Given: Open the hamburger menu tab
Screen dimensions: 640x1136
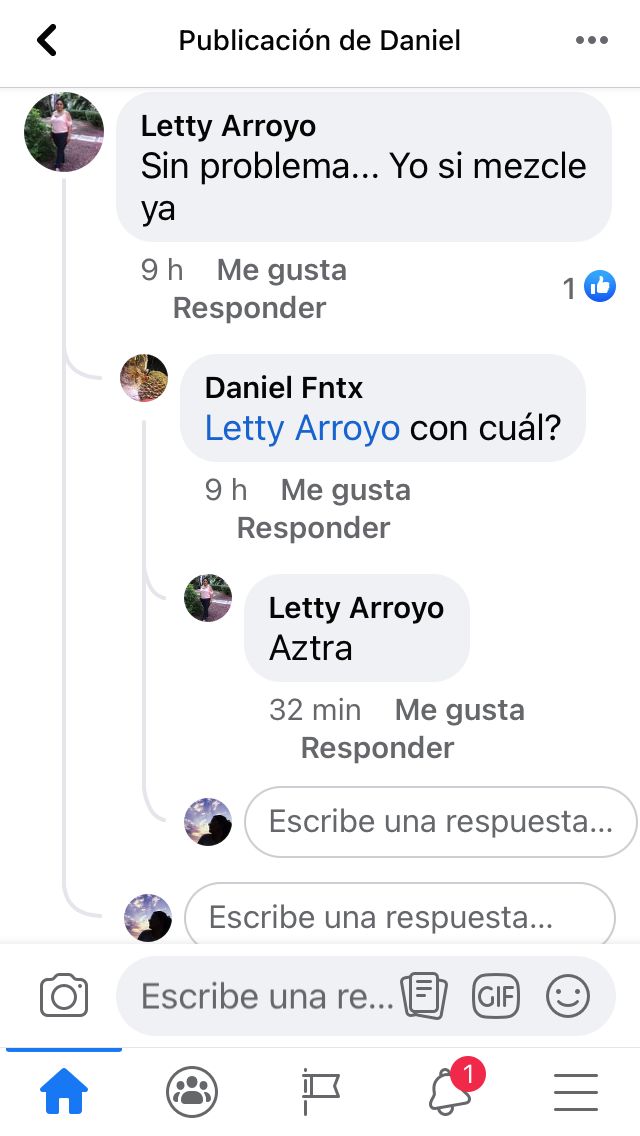Looking at the screenshot, I should click(576, 1092).
